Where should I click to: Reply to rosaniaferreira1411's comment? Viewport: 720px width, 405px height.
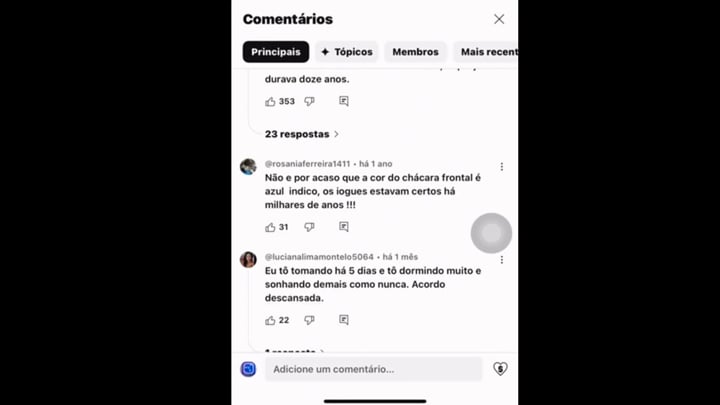(343, 227)
